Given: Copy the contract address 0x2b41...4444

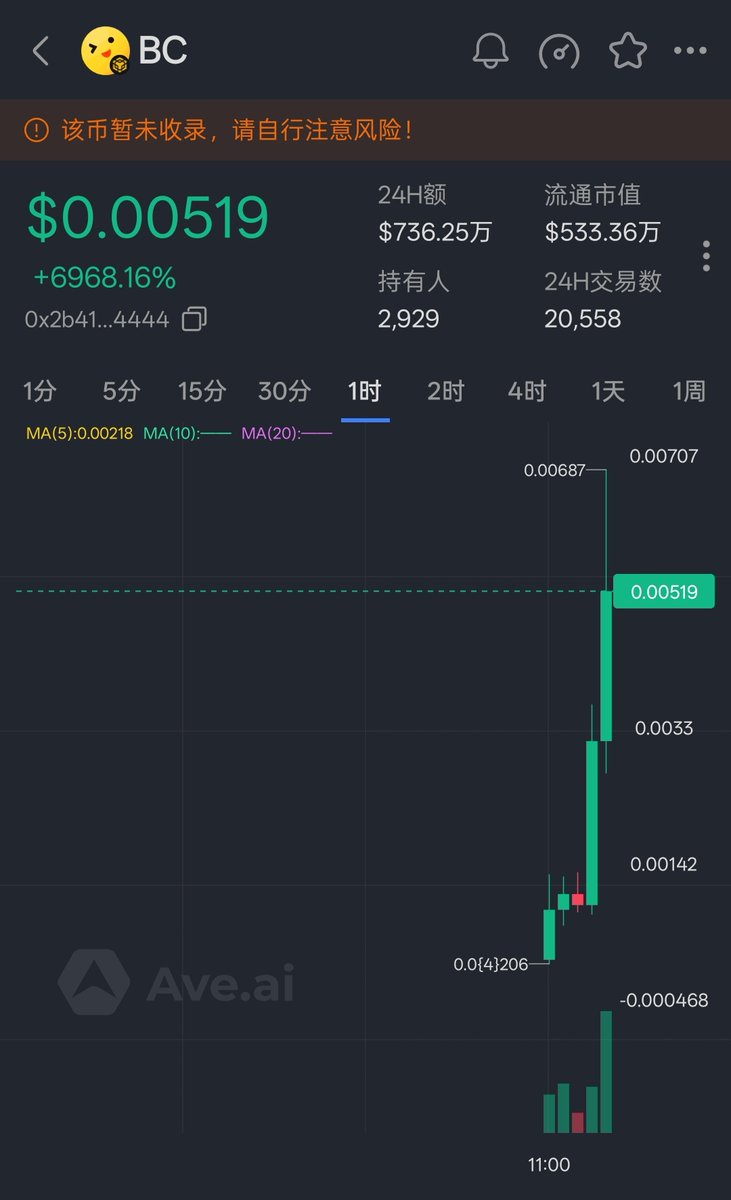Looking at the screenshot, I should pyautogui.click(x=195, y=320).
